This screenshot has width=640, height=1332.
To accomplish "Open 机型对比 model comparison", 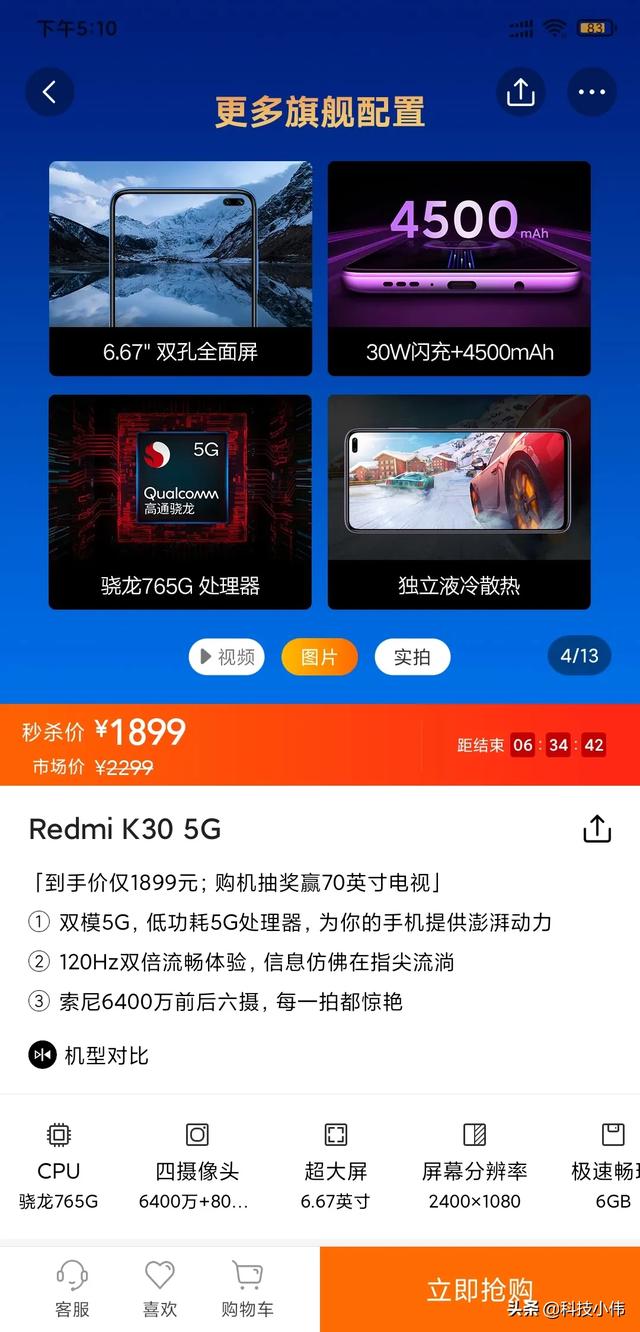I will click(x=89, y=1055).
